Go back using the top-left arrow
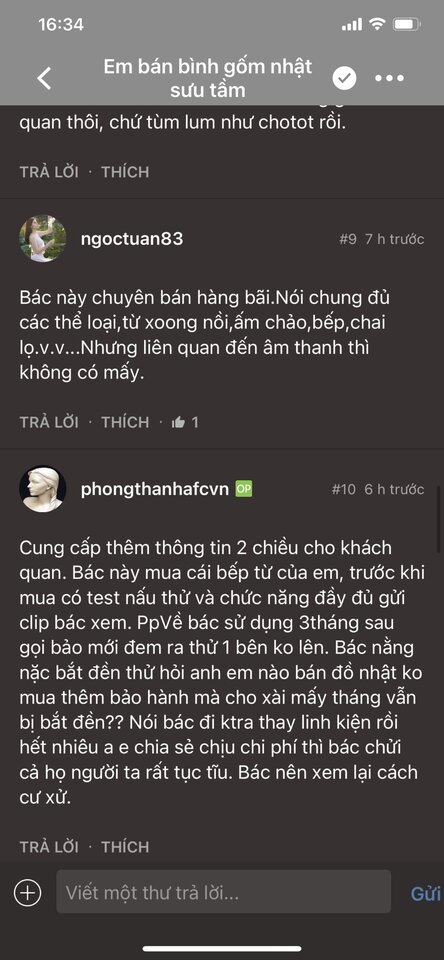Image resolution: width=444 pixels, height=960 pixels. coord(44,78)
